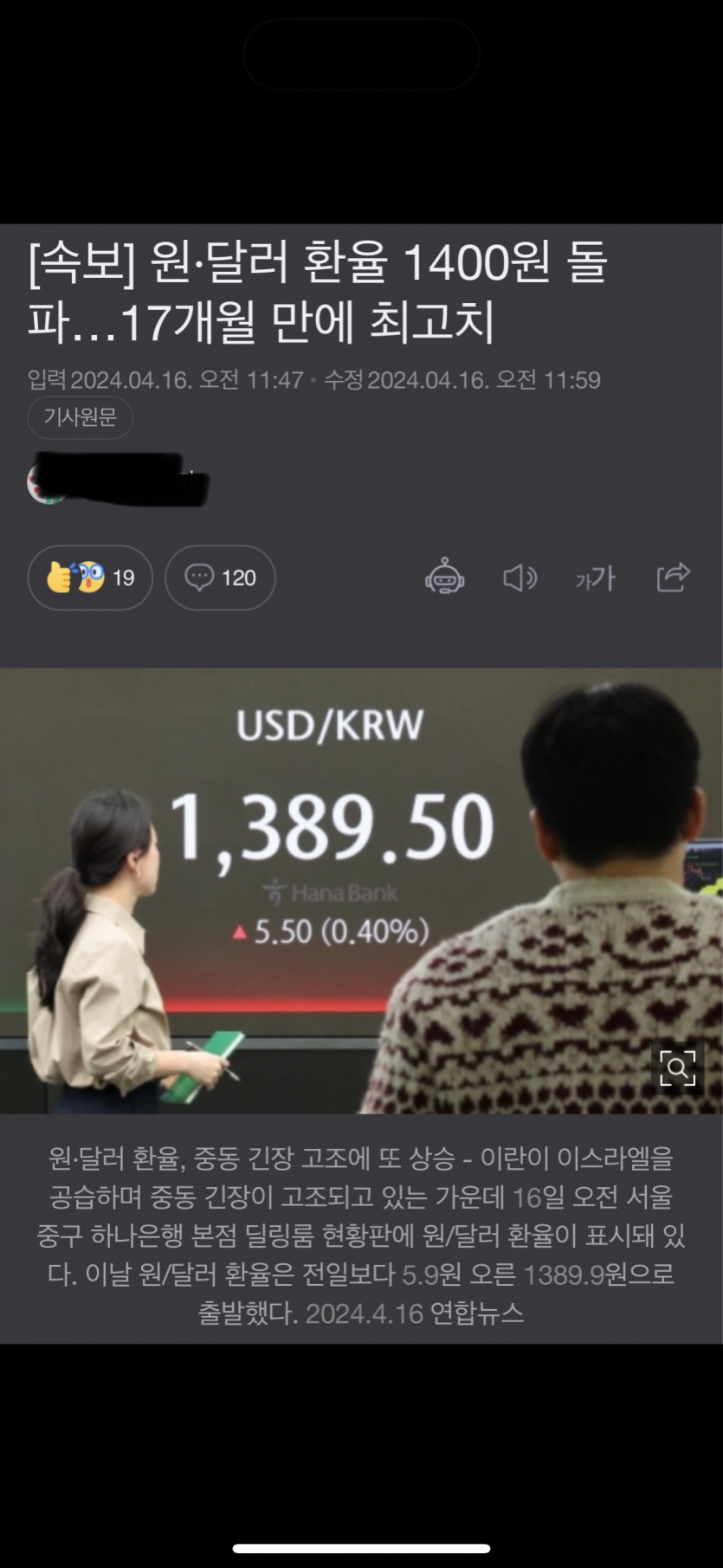Share this article

673,577
